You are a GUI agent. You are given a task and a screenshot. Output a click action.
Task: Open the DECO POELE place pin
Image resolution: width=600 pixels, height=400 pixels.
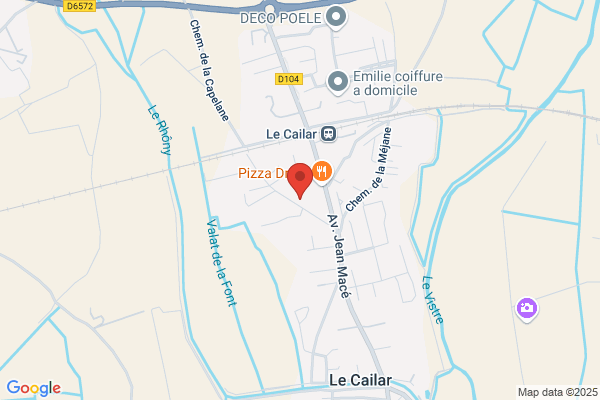point(336,18)
